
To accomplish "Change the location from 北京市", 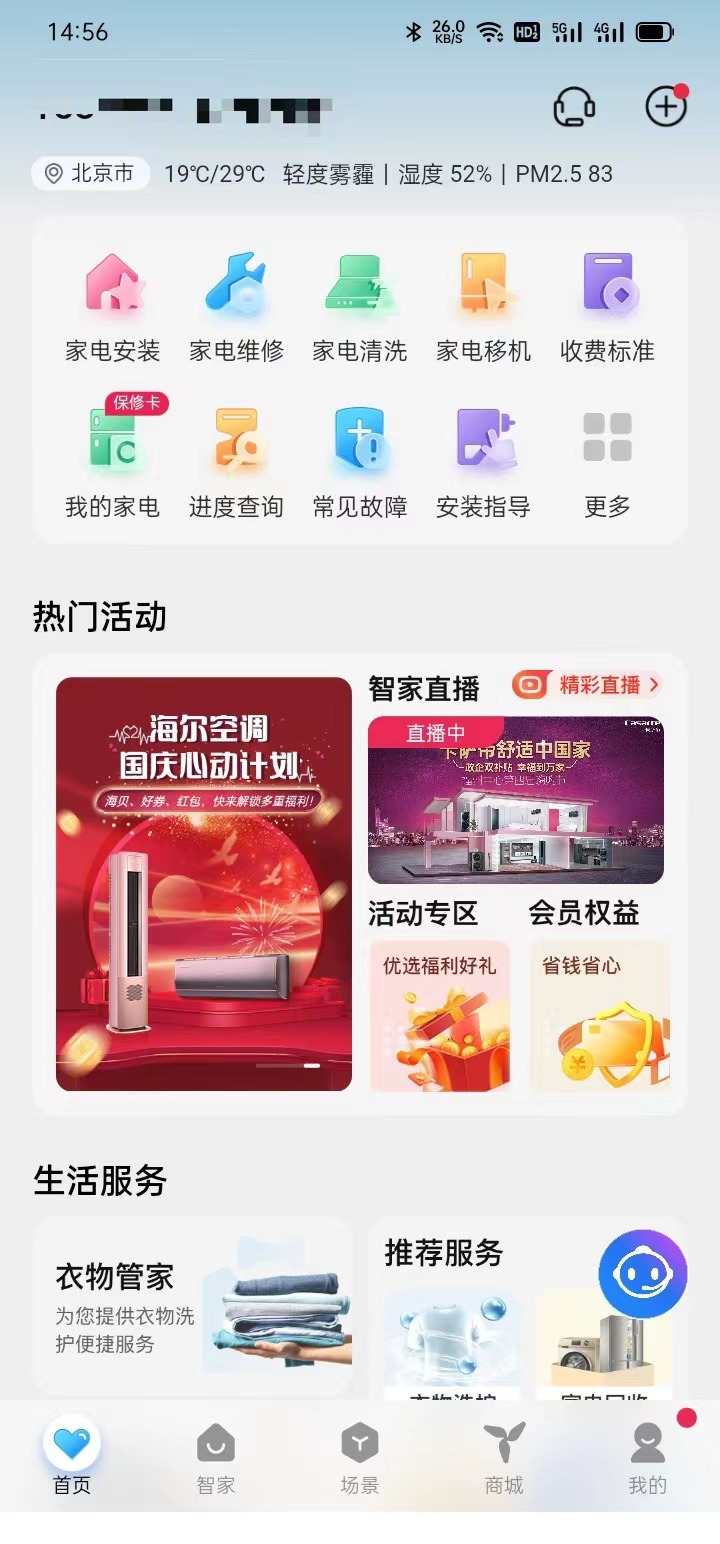I will (x=90, y=174).
